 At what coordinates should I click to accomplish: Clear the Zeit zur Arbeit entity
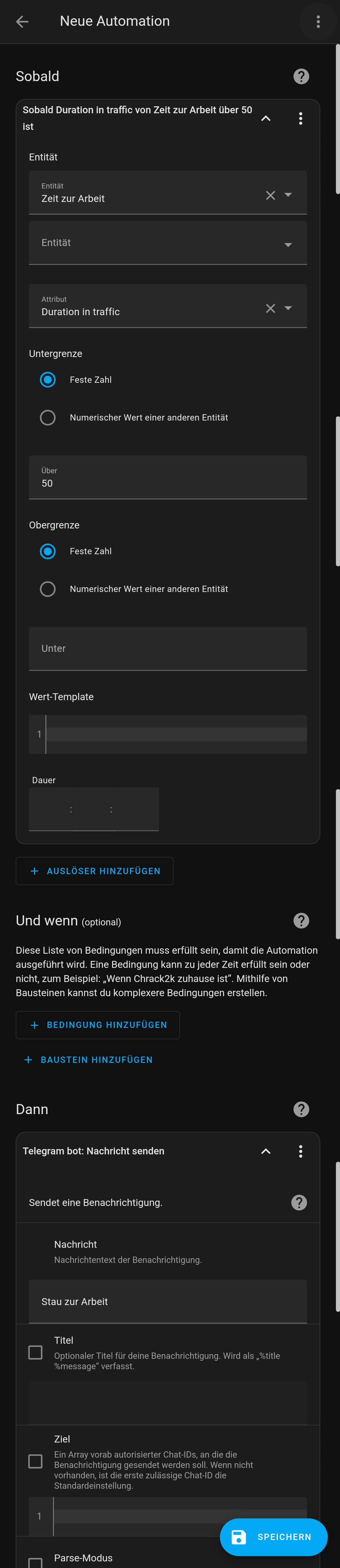tap(270, 195)
